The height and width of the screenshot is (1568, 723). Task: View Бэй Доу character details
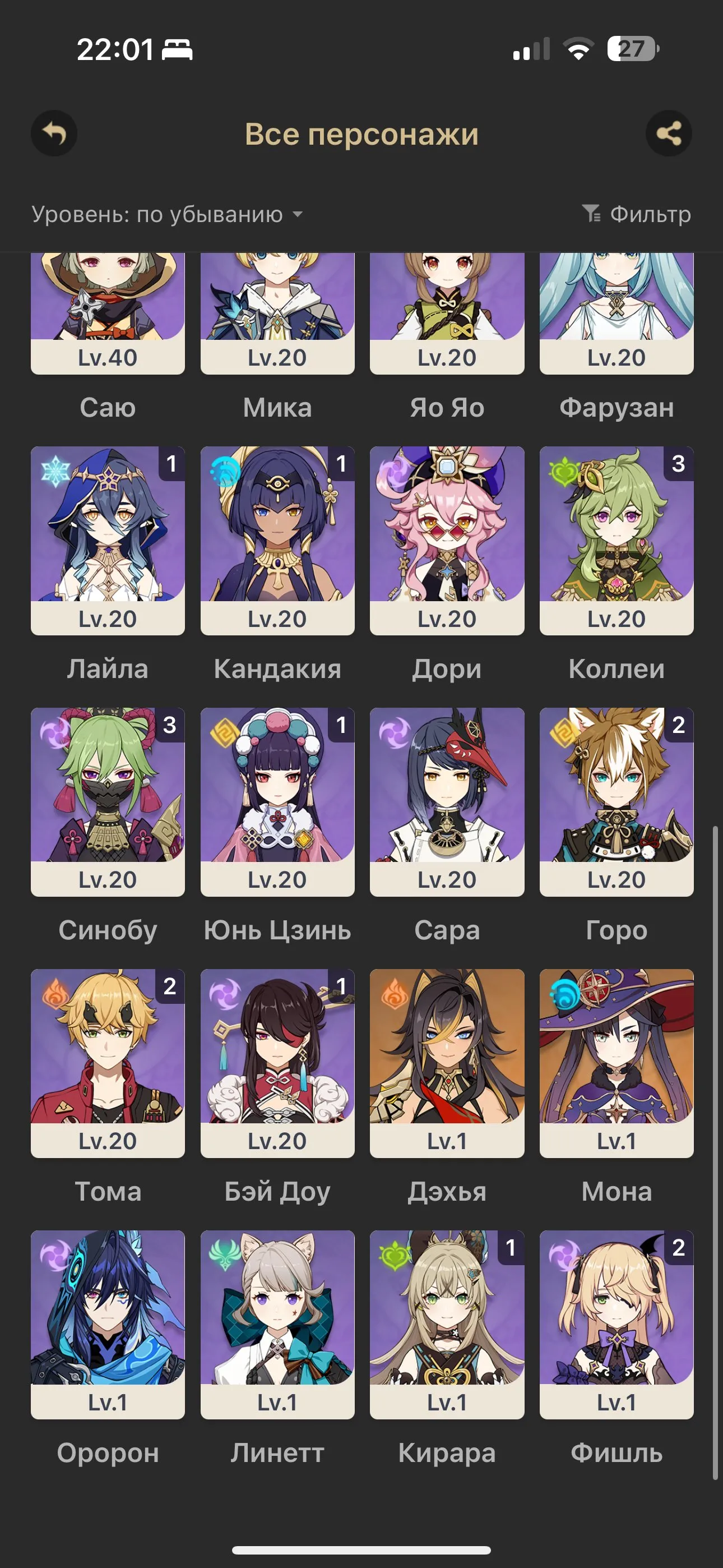[x=277, y=1063]
